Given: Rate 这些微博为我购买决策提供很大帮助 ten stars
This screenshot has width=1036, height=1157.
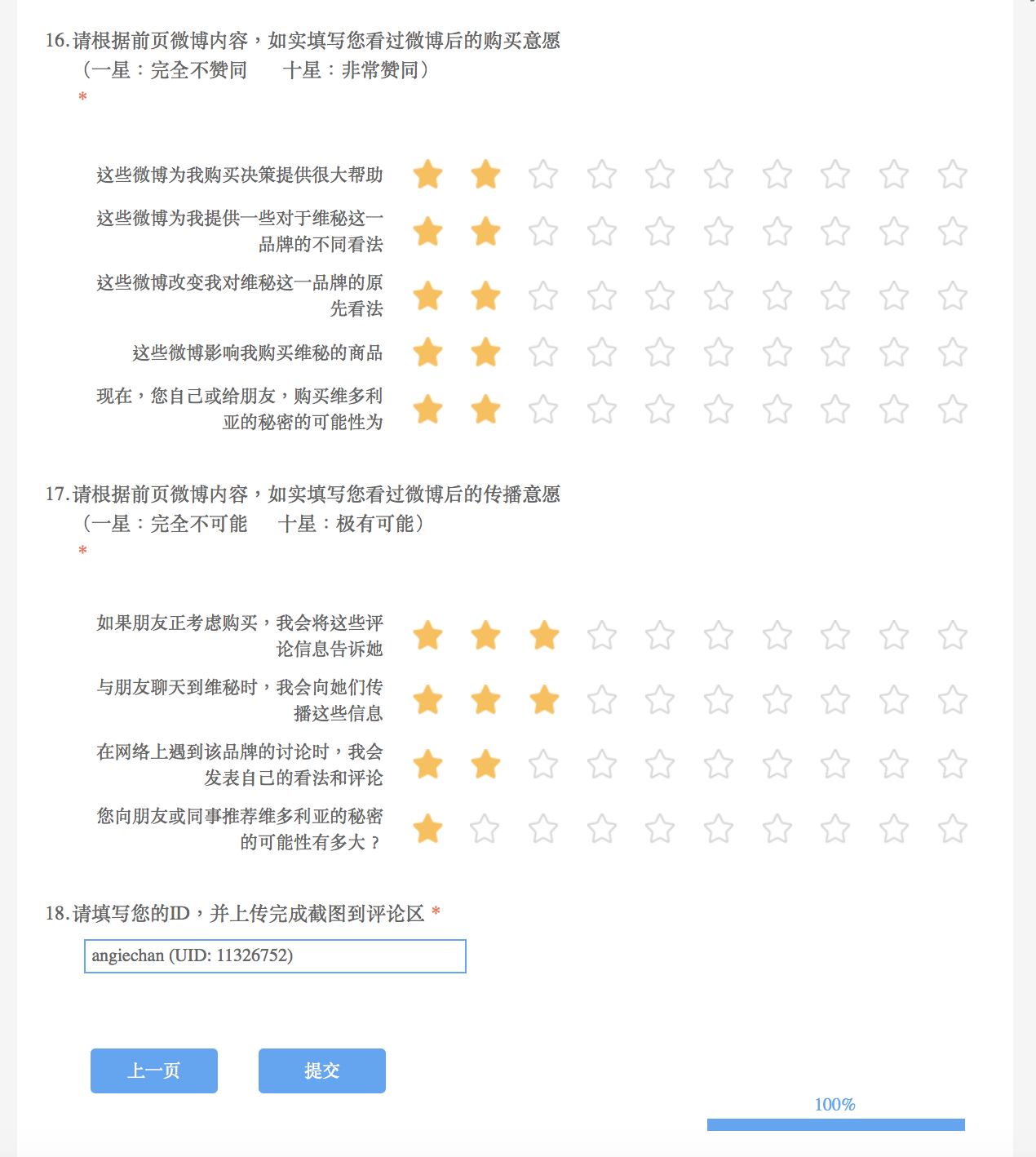Looking at the screenshot, I should pos(952,175).
